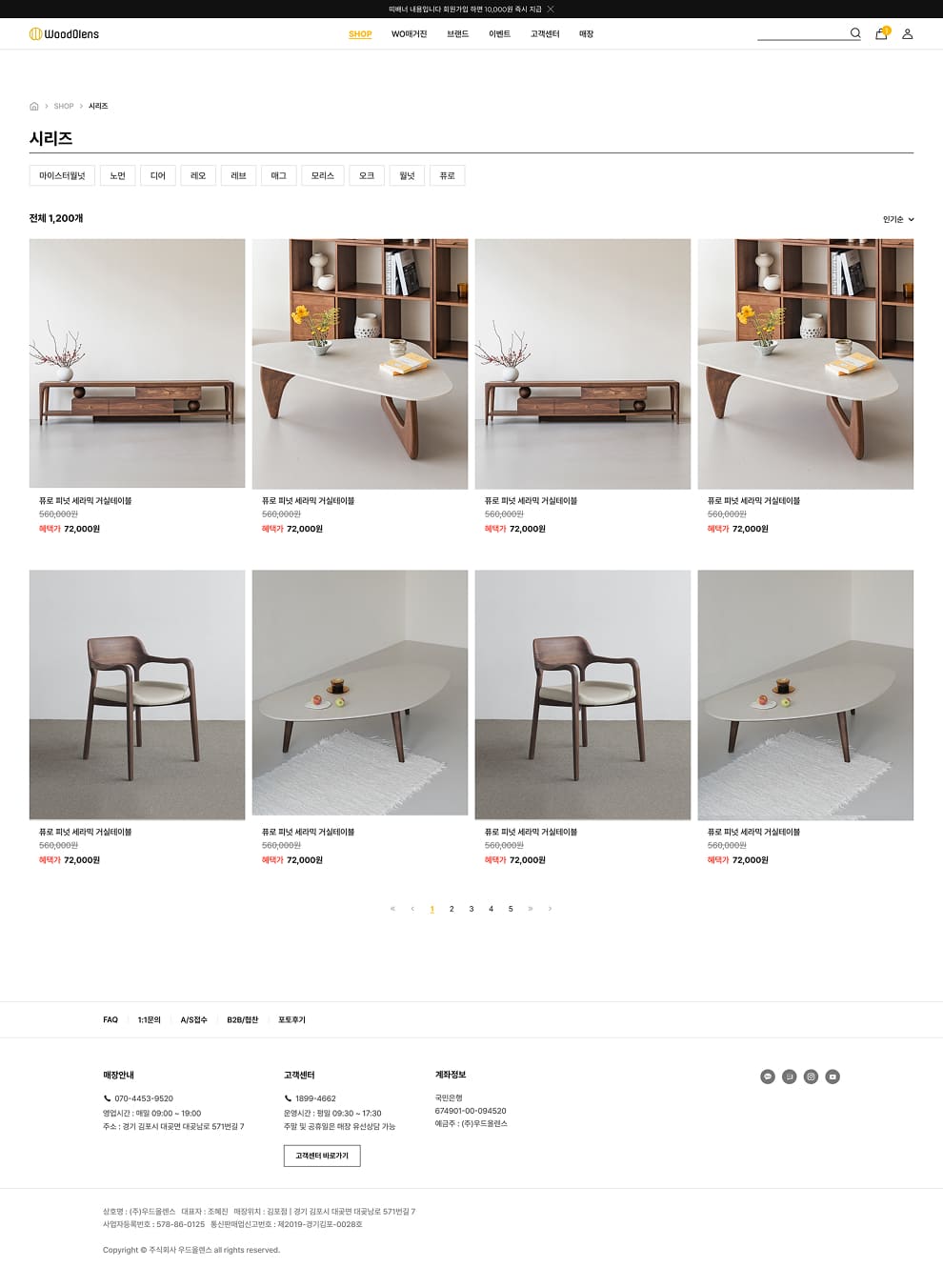Image resolution: width=943 pixels, height=1288 pixels.
Task: Choose the 퓨로 series chip
Action: 447,175
